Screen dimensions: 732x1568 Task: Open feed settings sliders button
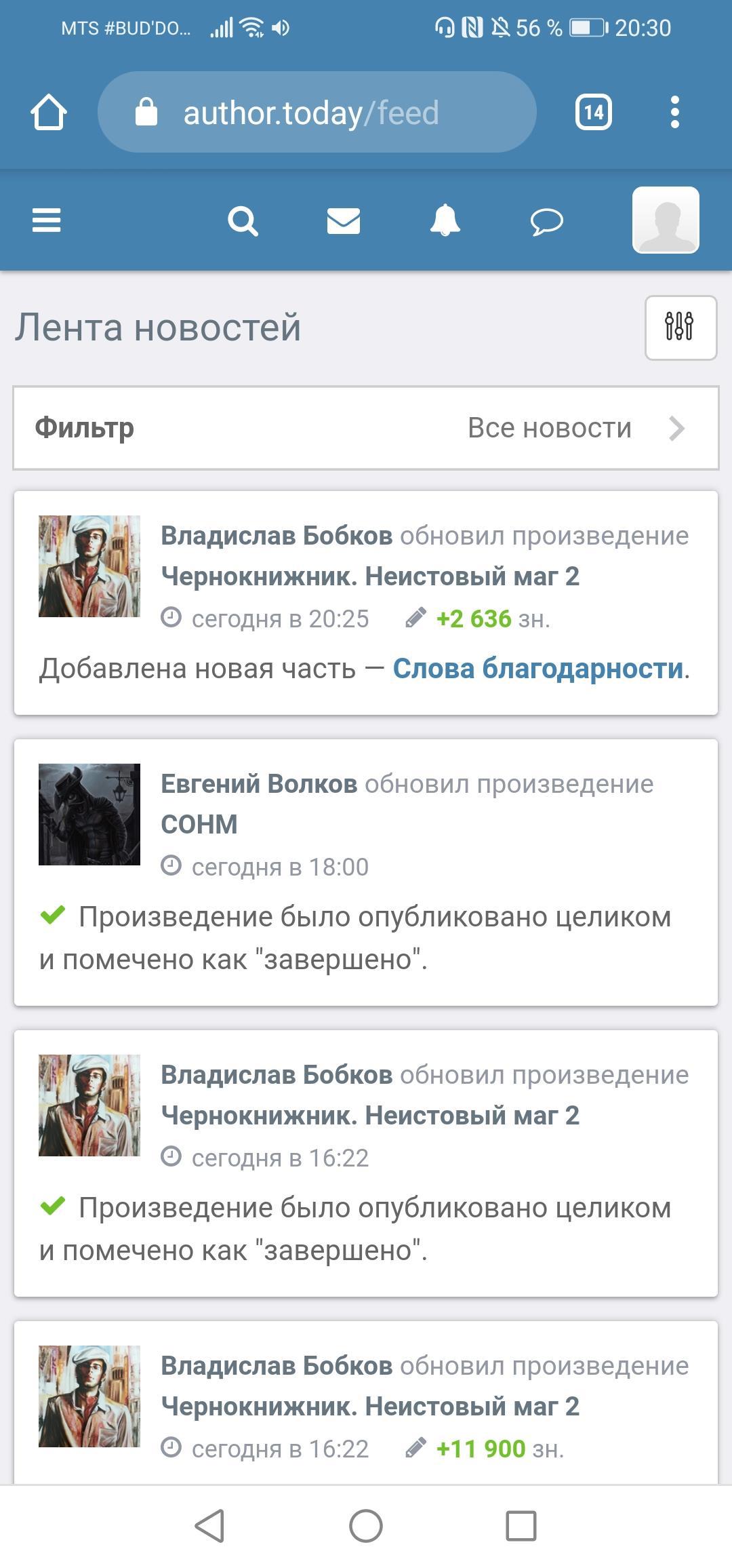(680, 328)
